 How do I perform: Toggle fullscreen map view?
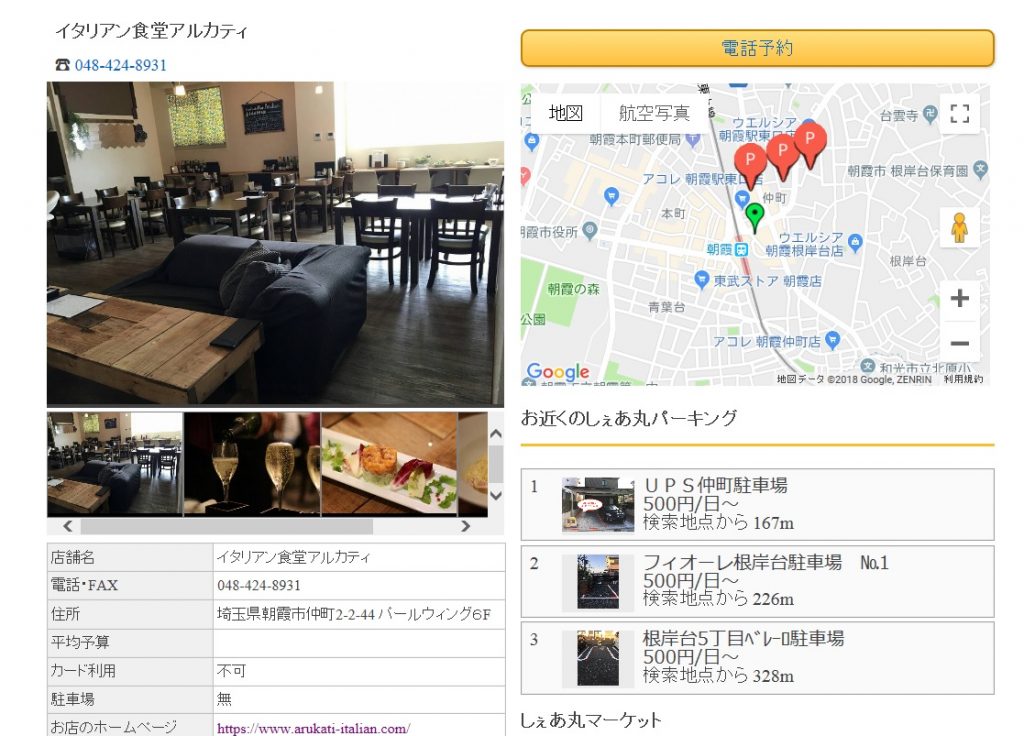pos(959,113)
